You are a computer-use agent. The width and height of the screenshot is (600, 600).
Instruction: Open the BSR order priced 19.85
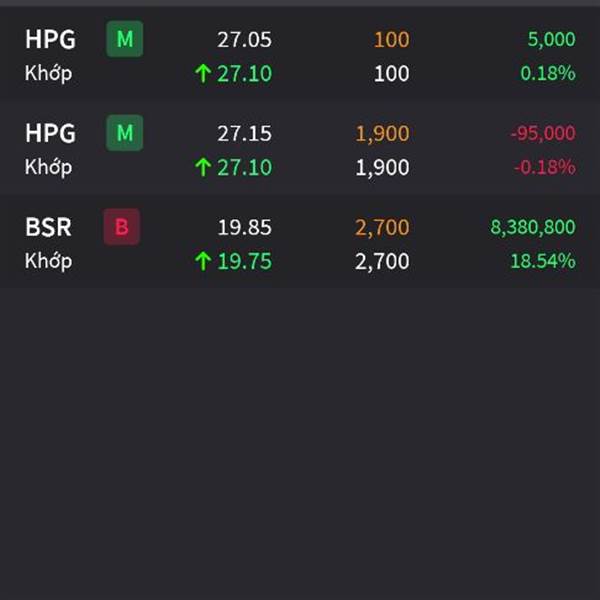tap(300, 243)
